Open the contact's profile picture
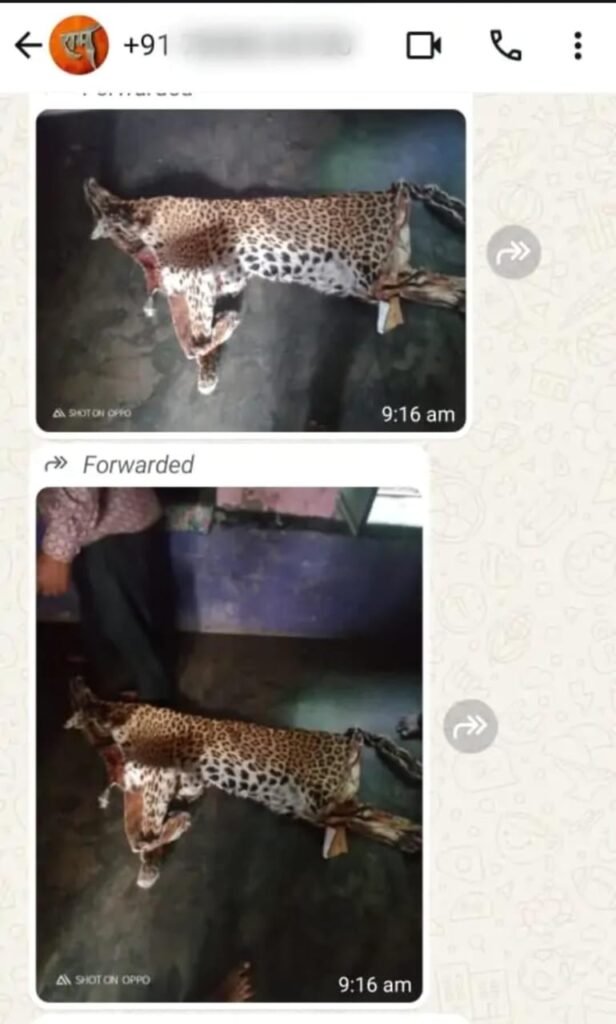 tap(79, 45)
